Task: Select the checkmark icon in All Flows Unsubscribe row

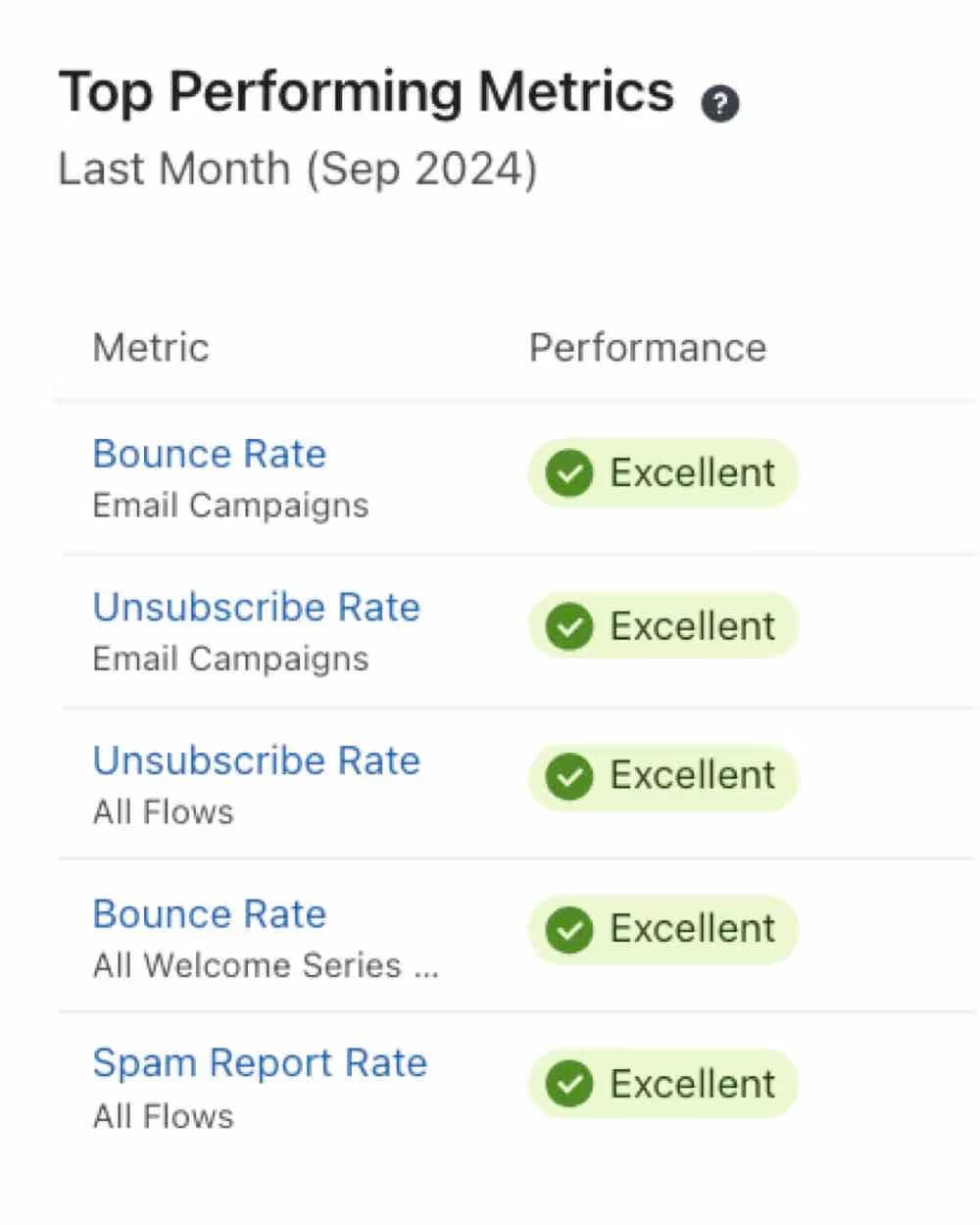Action: tap(568, 777)
